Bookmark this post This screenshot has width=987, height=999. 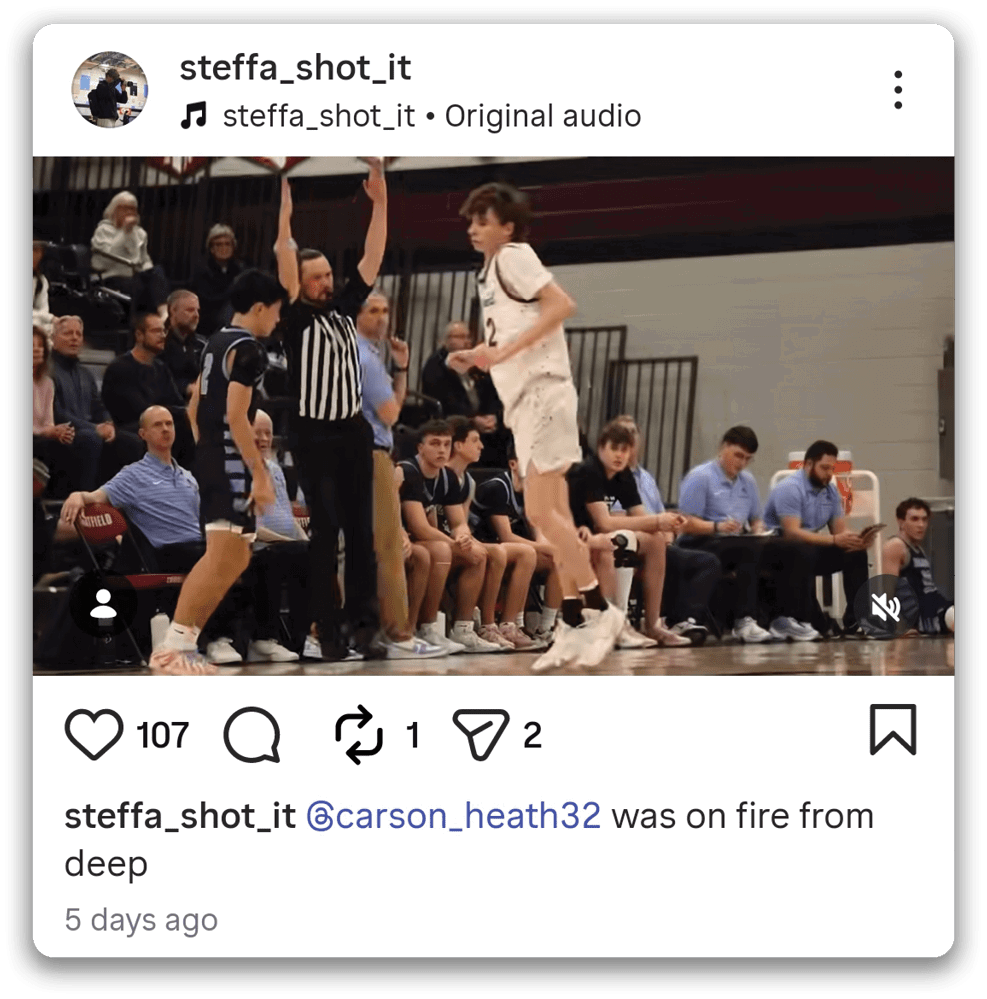(x=892, y=729)
